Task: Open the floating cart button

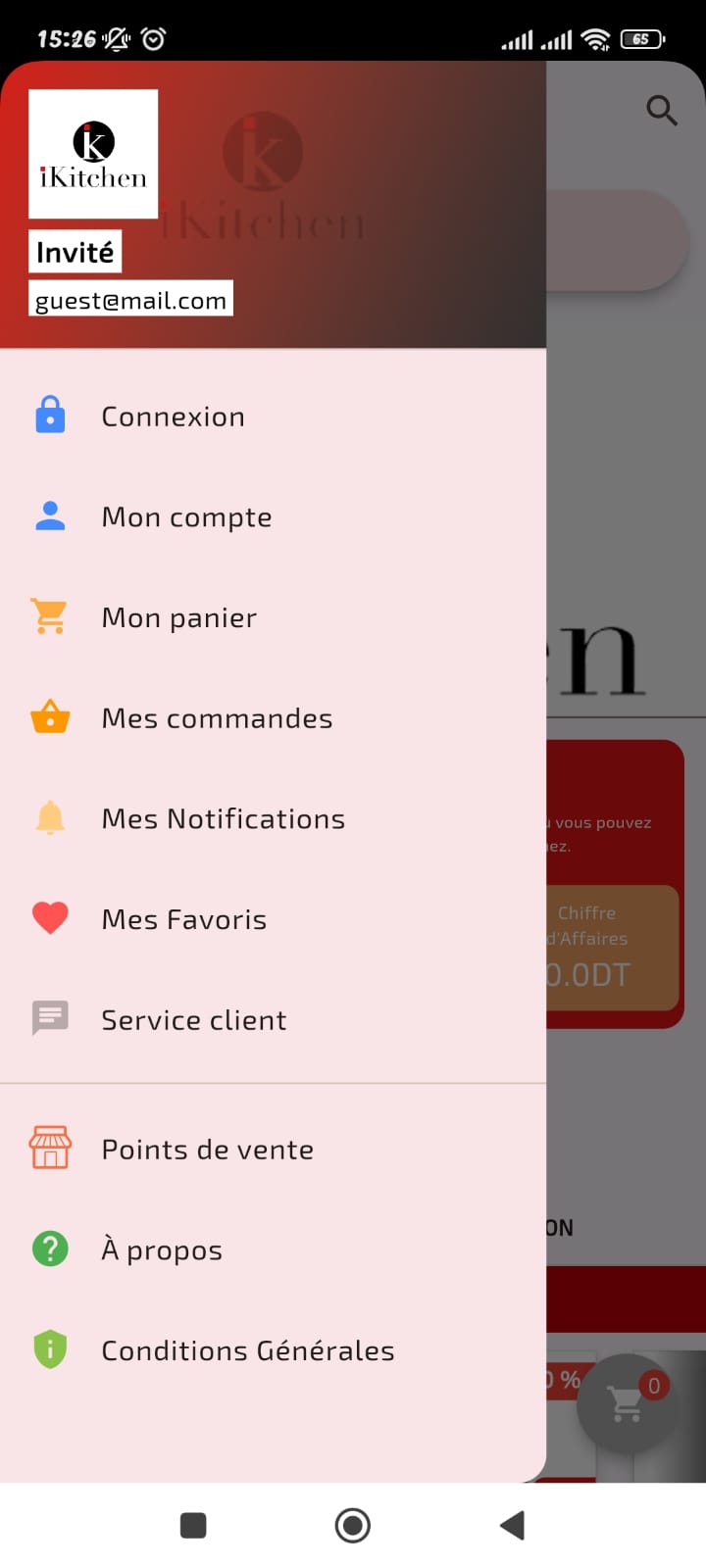Action: click(x=626, y=1402)
